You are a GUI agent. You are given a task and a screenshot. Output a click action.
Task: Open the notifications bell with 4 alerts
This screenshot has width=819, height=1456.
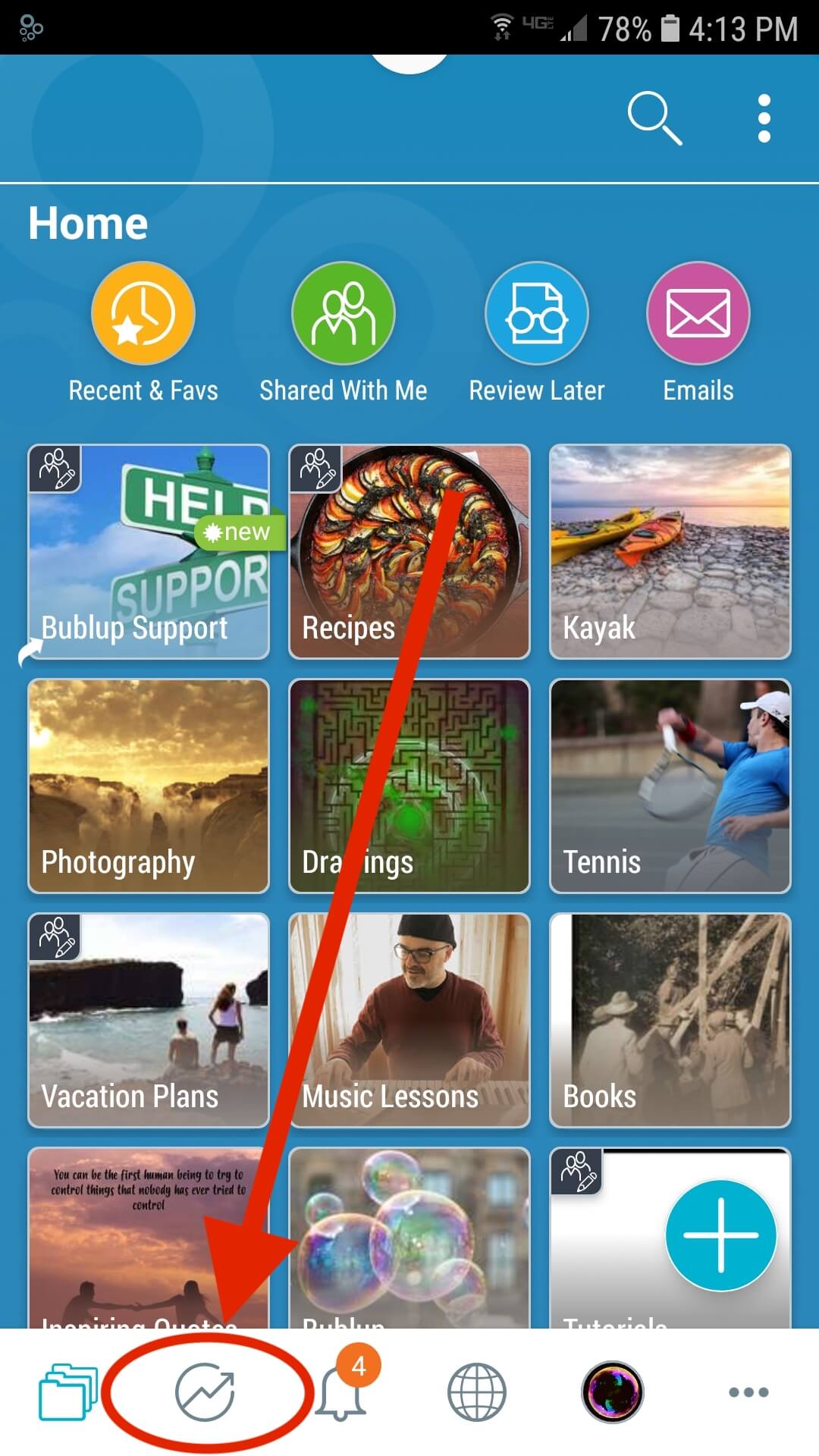(x=341, y=1392)
